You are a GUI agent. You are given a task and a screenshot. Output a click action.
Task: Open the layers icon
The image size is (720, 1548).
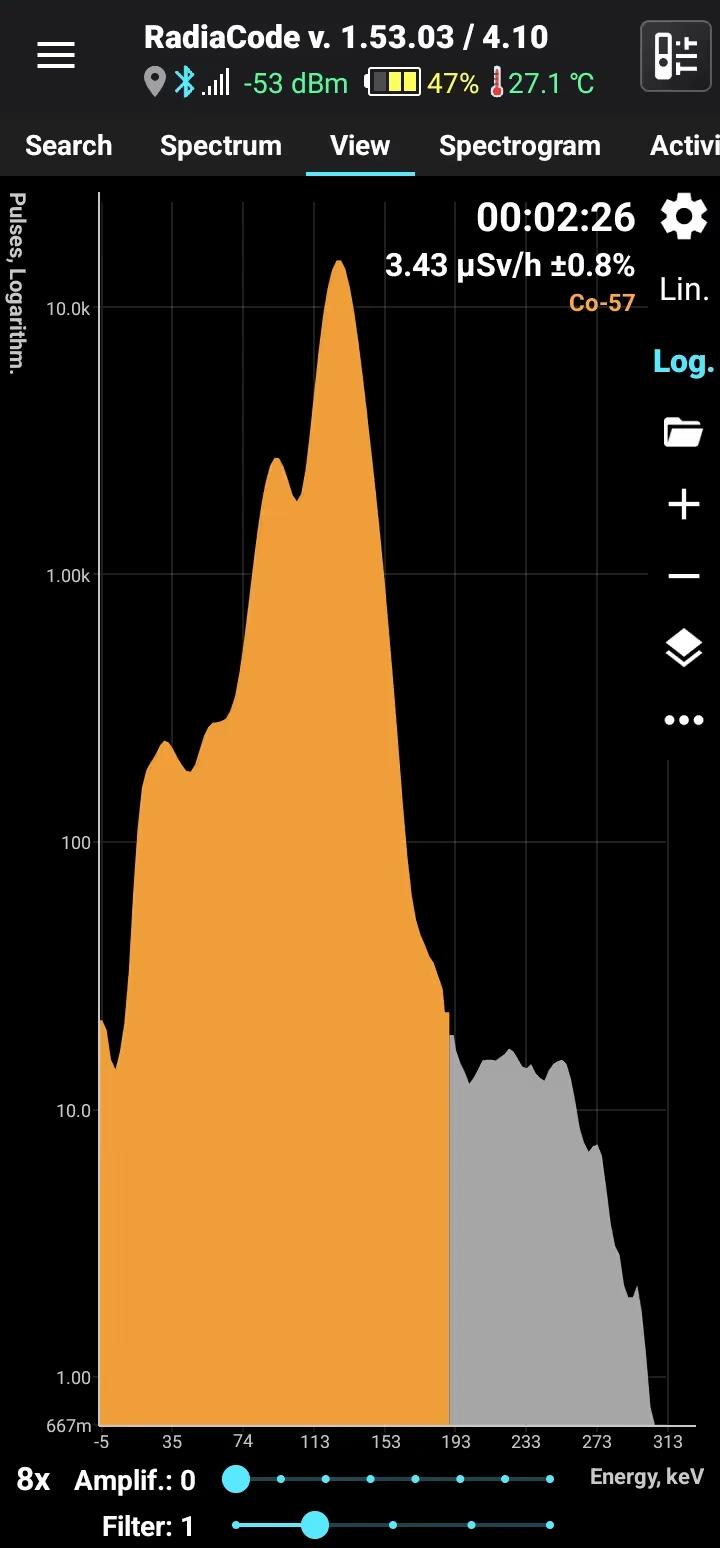click(x=684, y=649)
